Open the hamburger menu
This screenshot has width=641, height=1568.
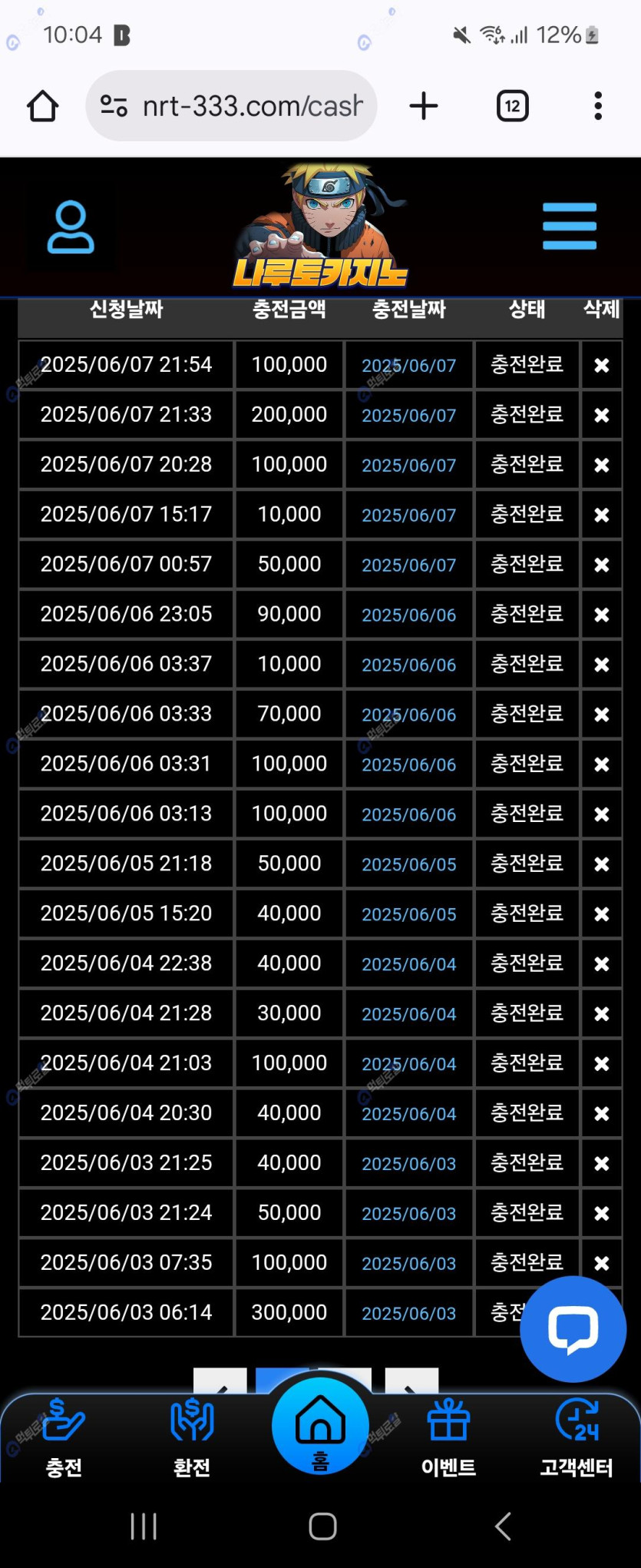(x=569, y=227)
